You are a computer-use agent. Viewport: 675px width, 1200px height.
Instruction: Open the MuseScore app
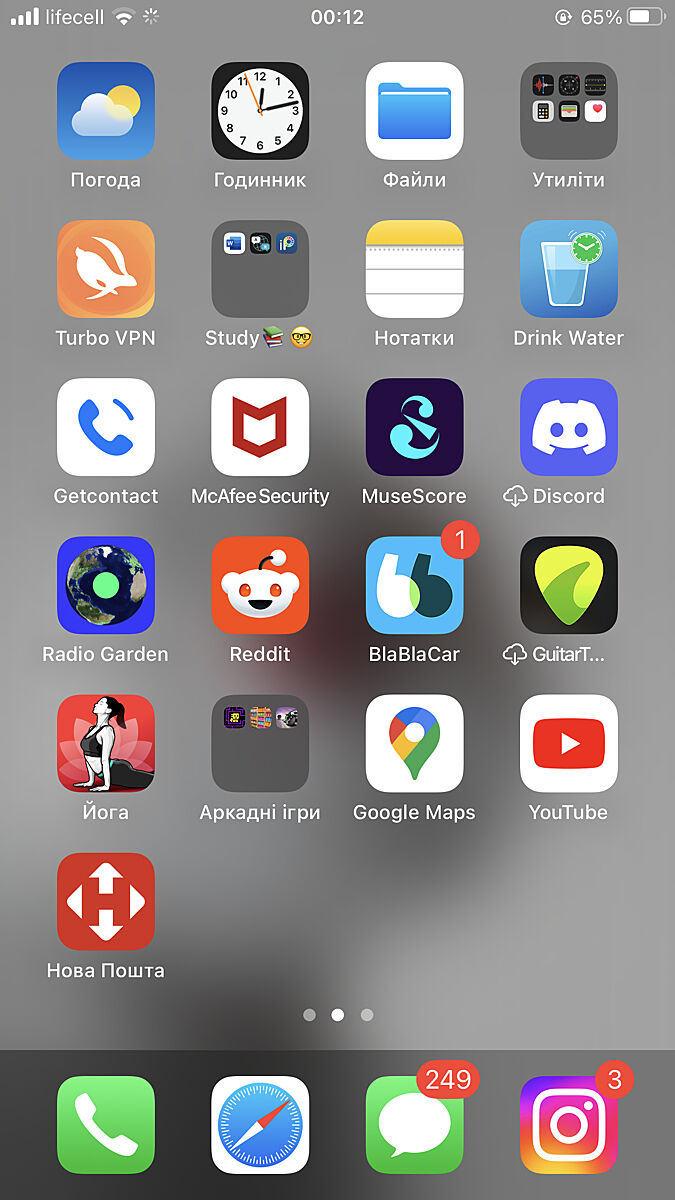[x=414, y=427]
